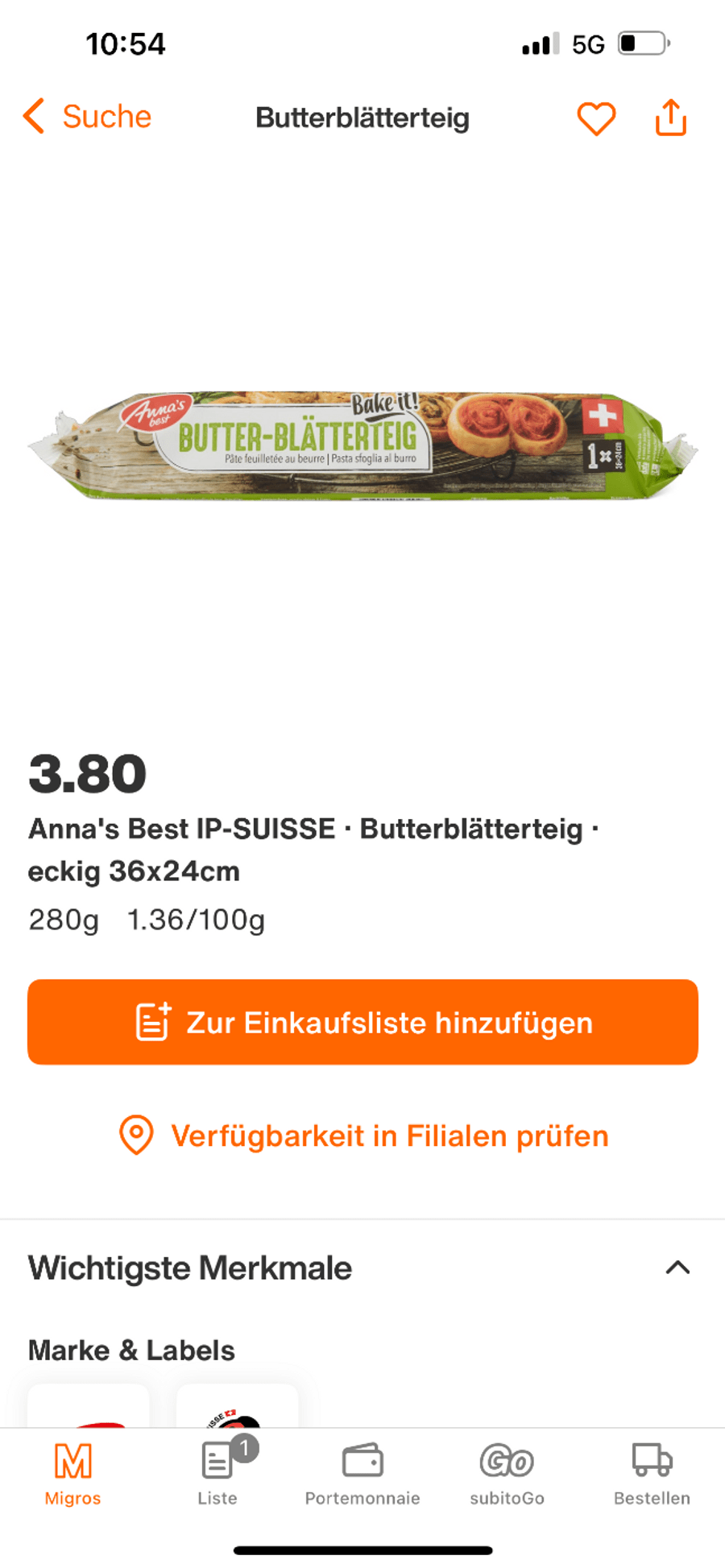
Task: Add Butterblätterteig to favorites with the heart
Action: [x=596, y=118]
